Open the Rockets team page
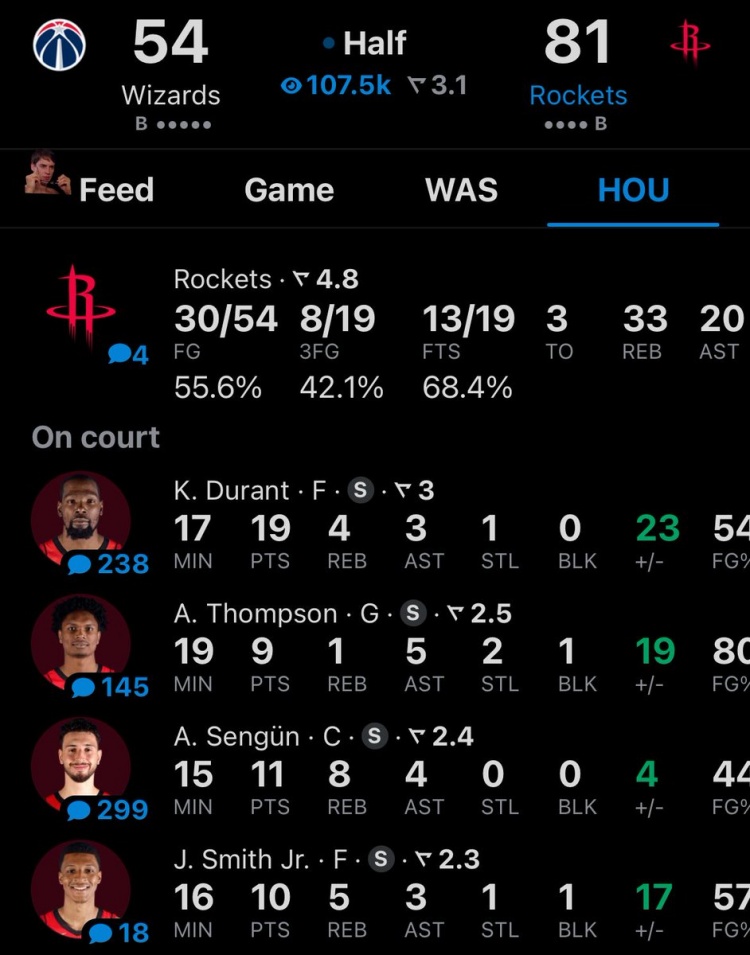This screenshot has width=750, height=955. coord(578,96)
